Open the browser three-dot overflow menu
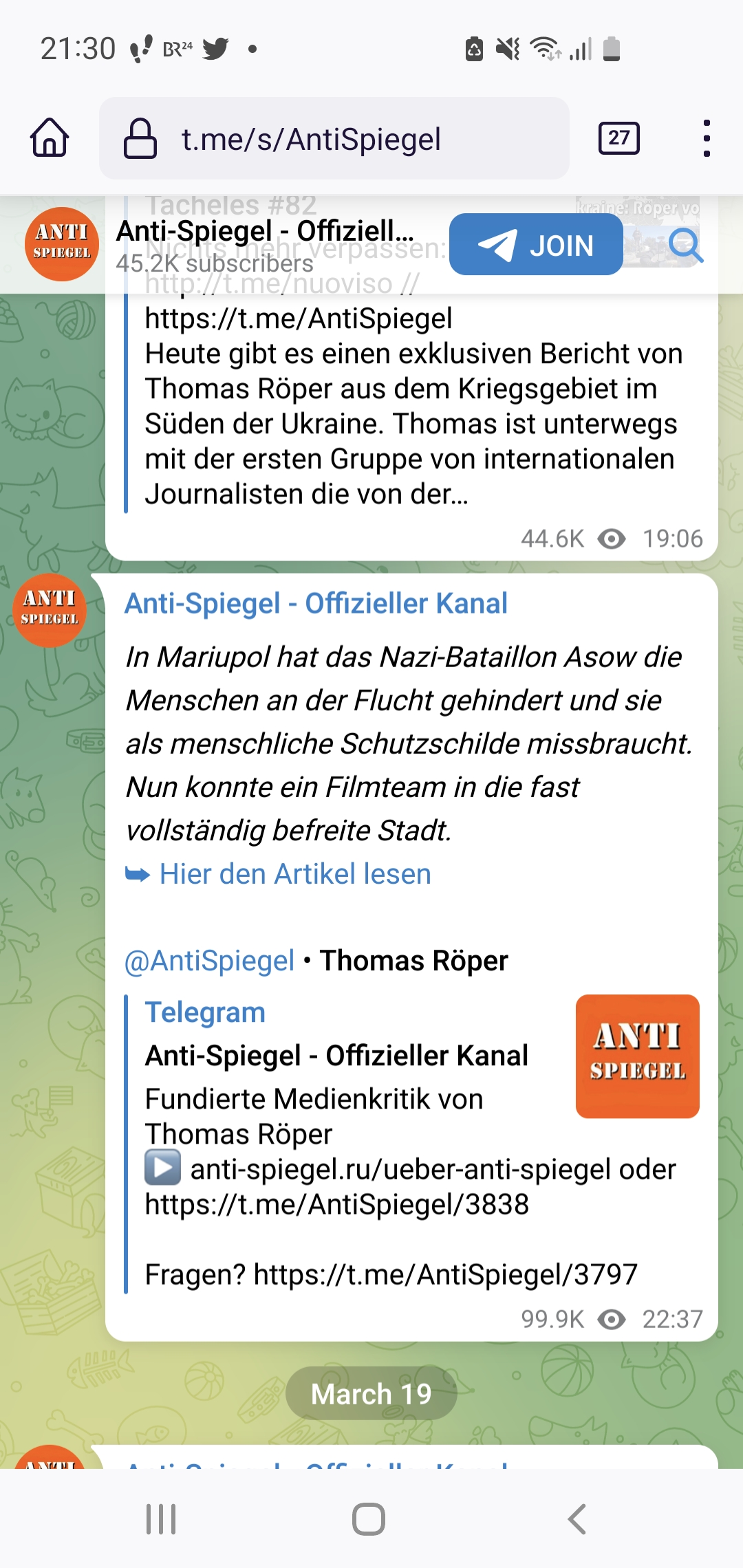Screen dimensions: 743x1568 707,138
